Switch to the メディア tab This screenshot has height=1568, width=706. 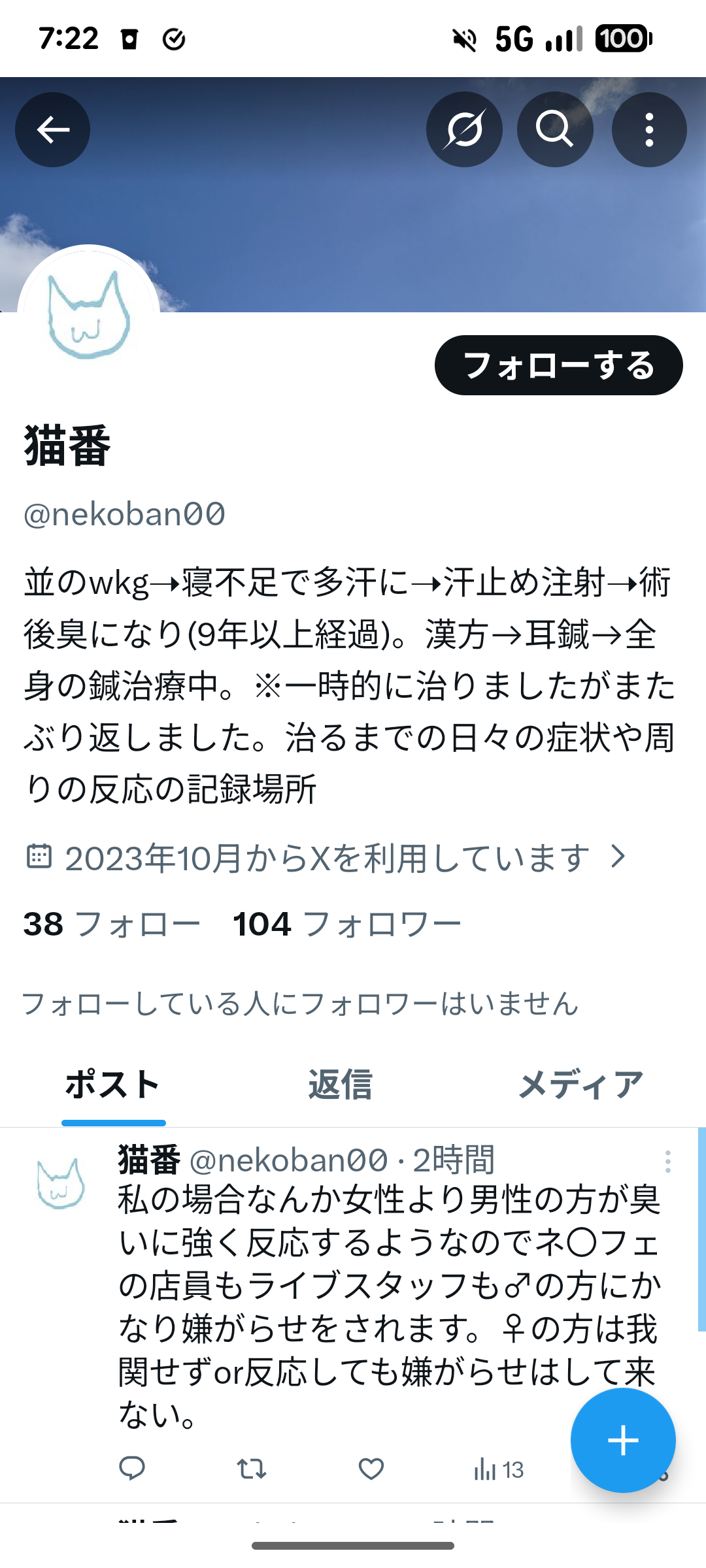(x=580, y=1085)
